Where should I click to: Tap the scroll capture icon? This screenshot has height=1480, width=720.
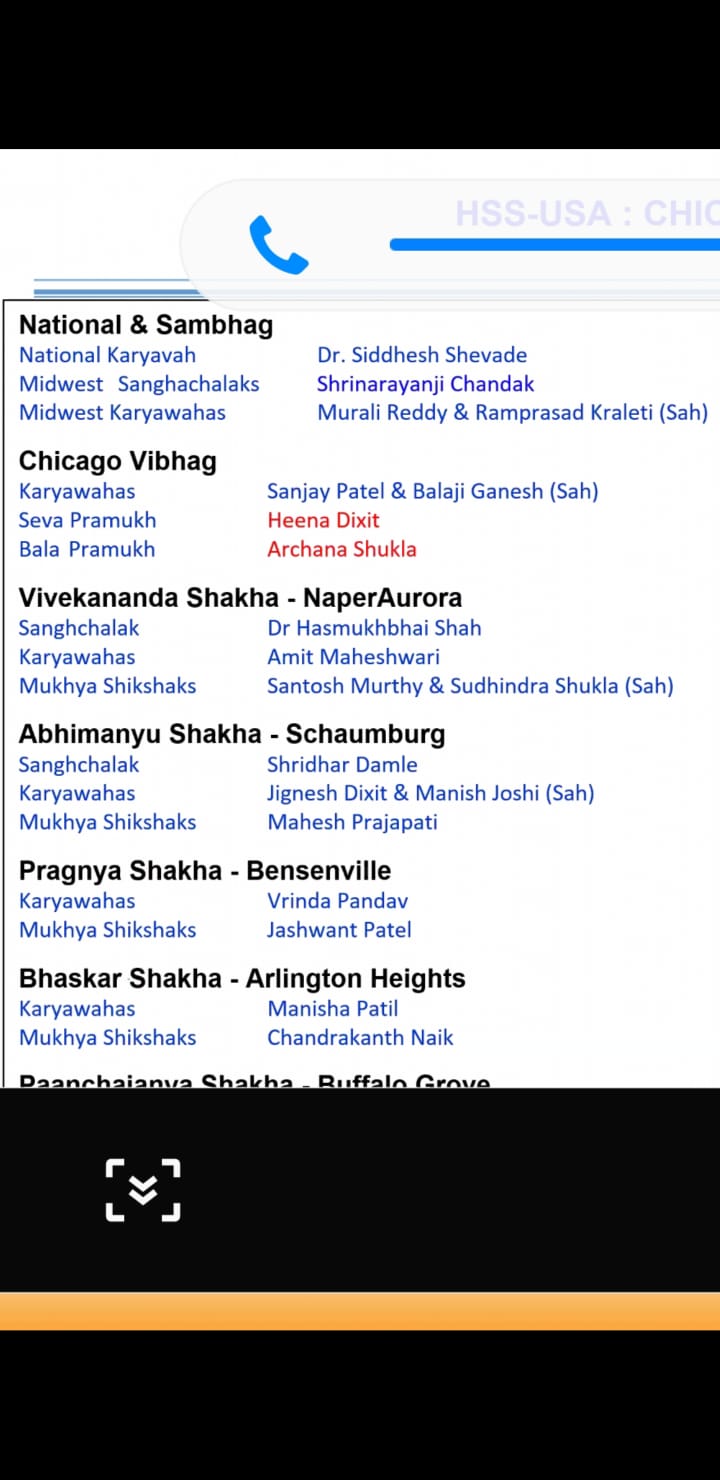coord(143,1190)
